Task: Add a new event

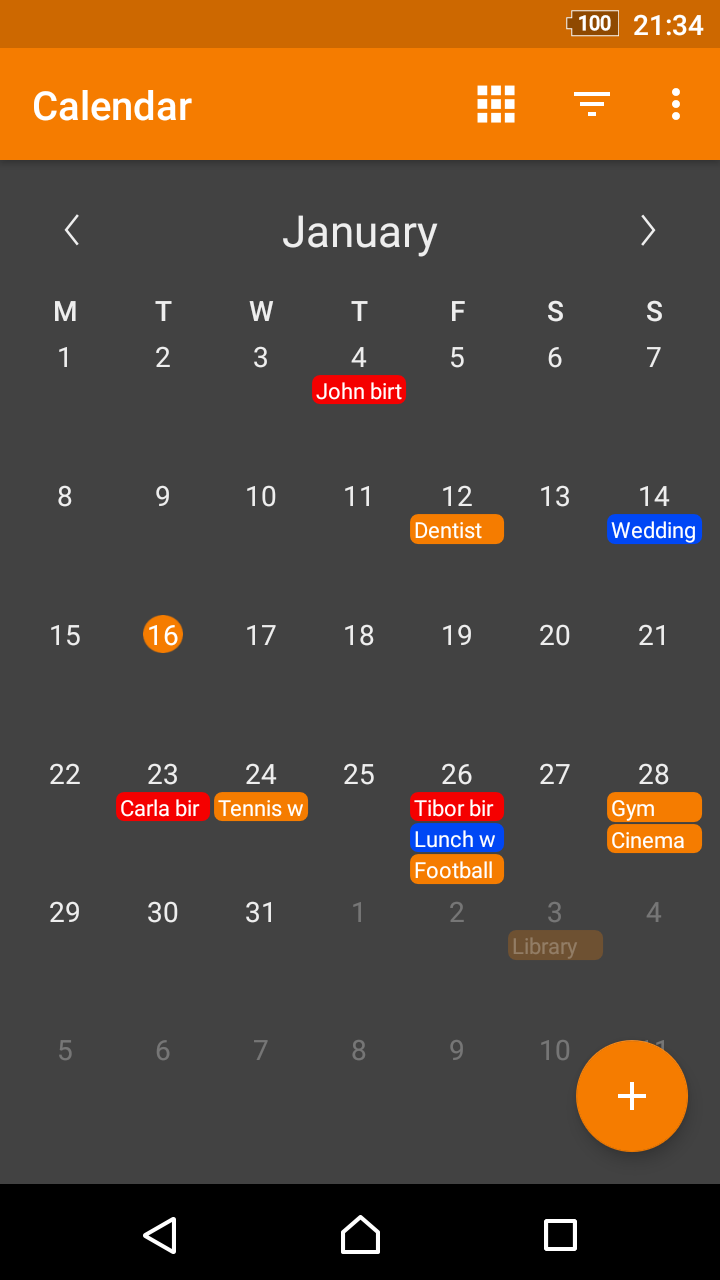Action: point(632,1096)
